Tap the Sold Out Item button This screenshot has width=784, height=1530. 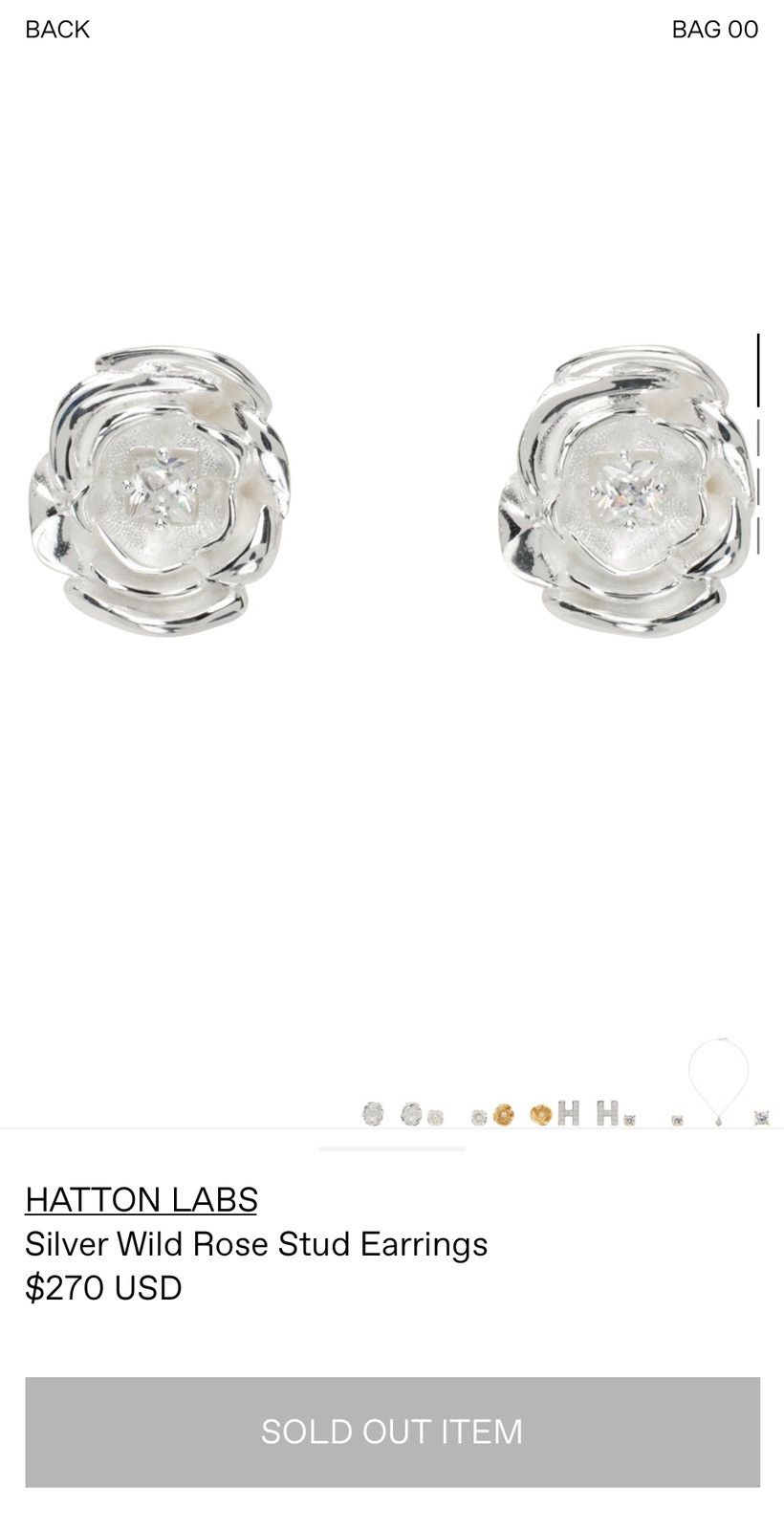[x=392, y=1432]
